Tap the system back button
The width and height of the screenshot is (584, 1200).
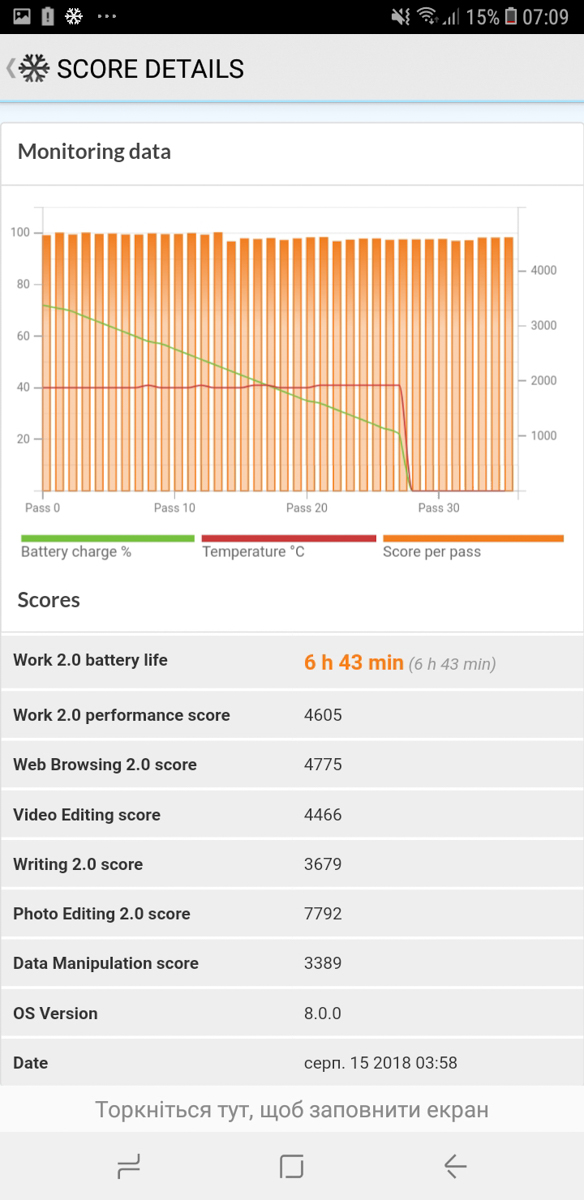point(455,1166)
